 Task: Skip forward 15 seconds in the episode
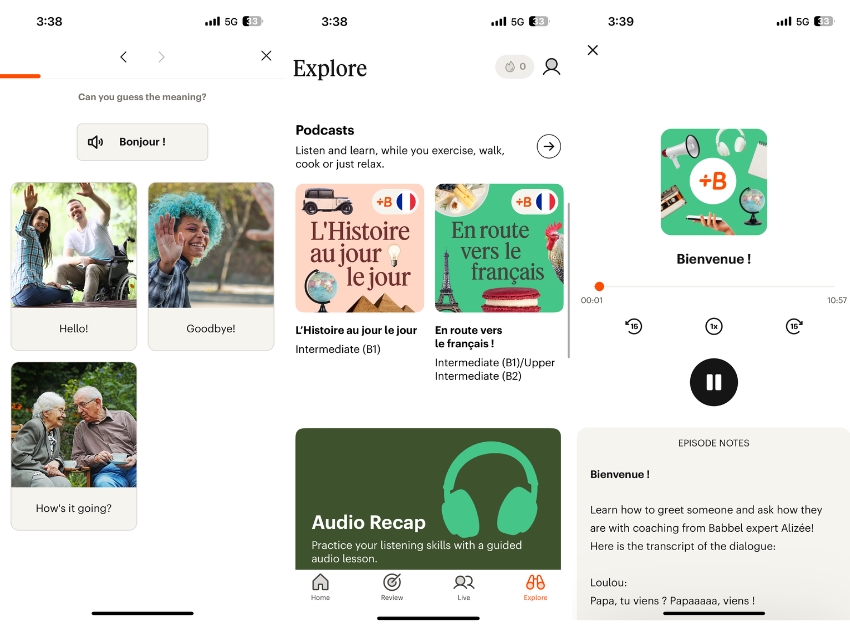pos(794,326)
